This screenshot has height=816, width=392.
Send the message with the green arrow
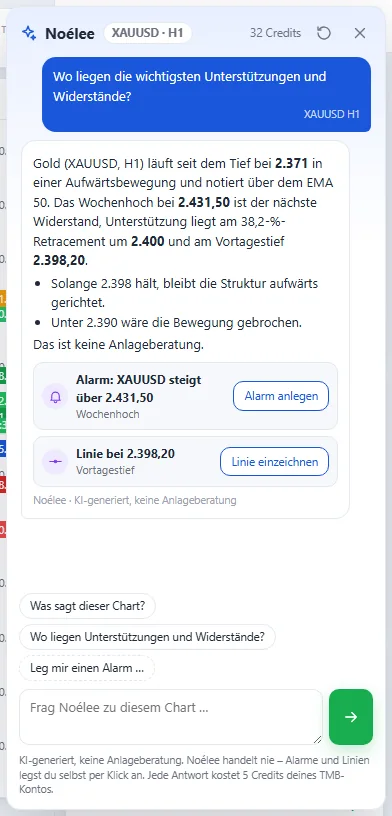click(351, 717)
